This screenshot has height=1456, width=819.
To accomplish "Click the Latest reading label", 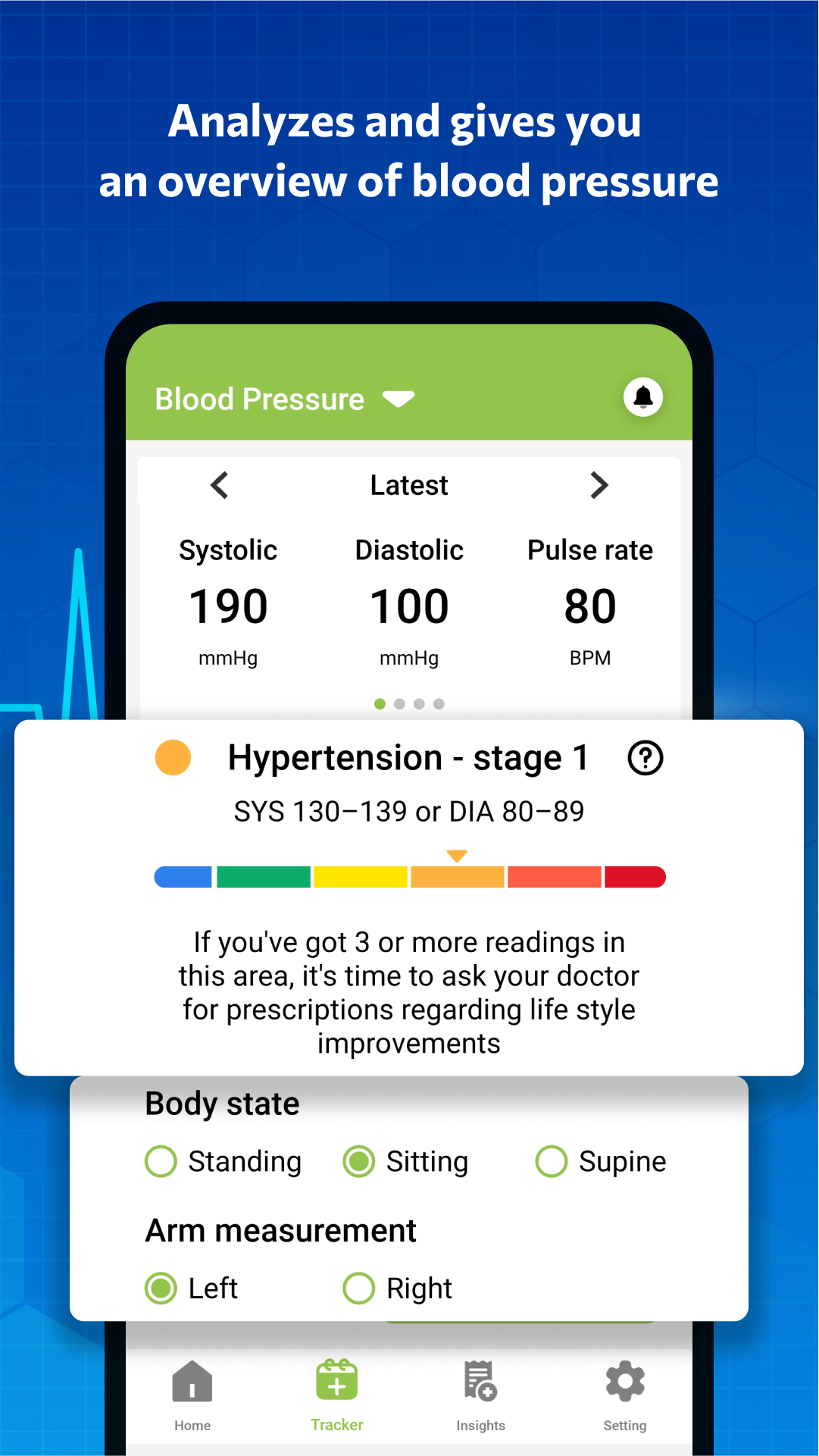I will click(409, 485).
